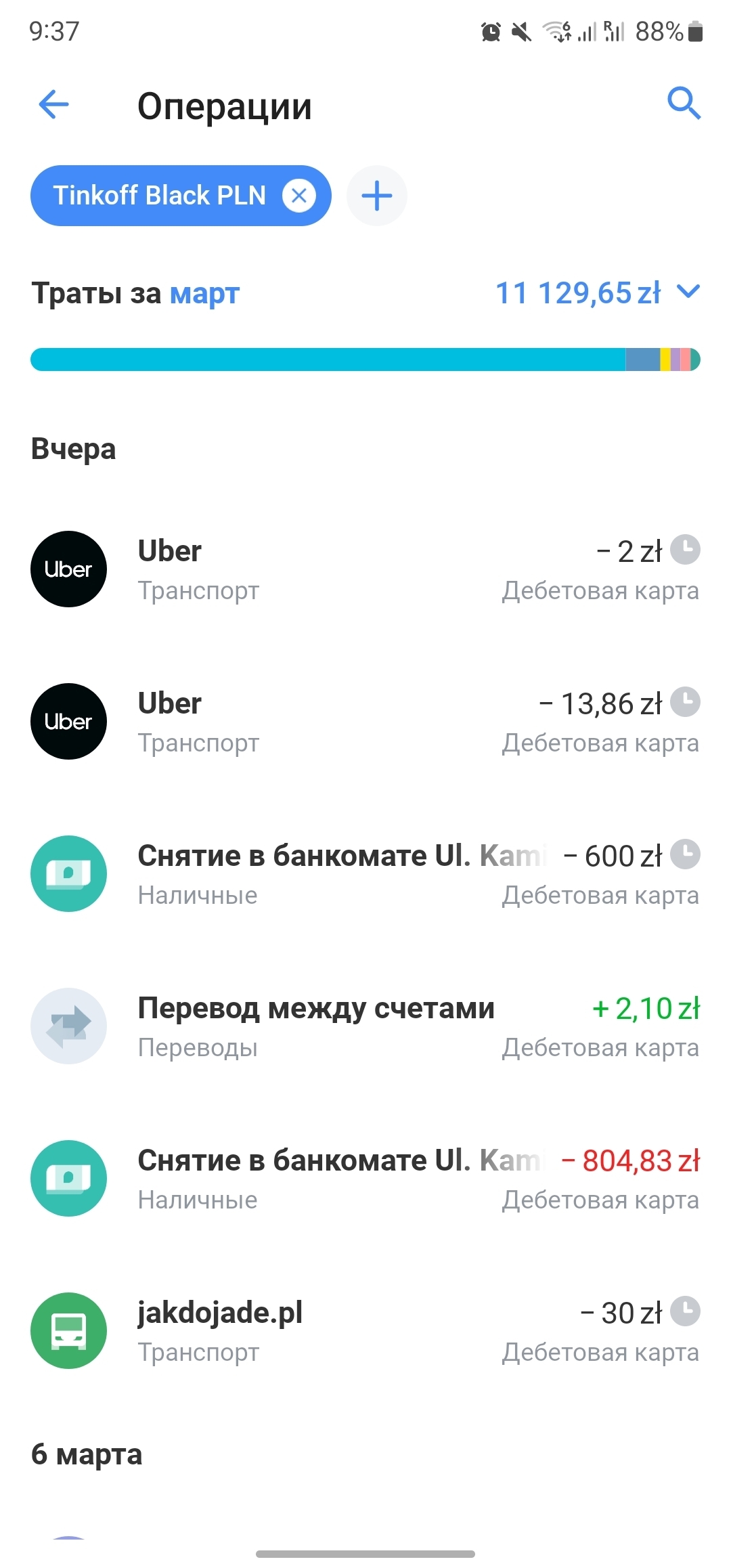Screen dimensions: 731x1568
Task: Expand the 11 129,65 zł spending summary
Action: click(688, 292)
